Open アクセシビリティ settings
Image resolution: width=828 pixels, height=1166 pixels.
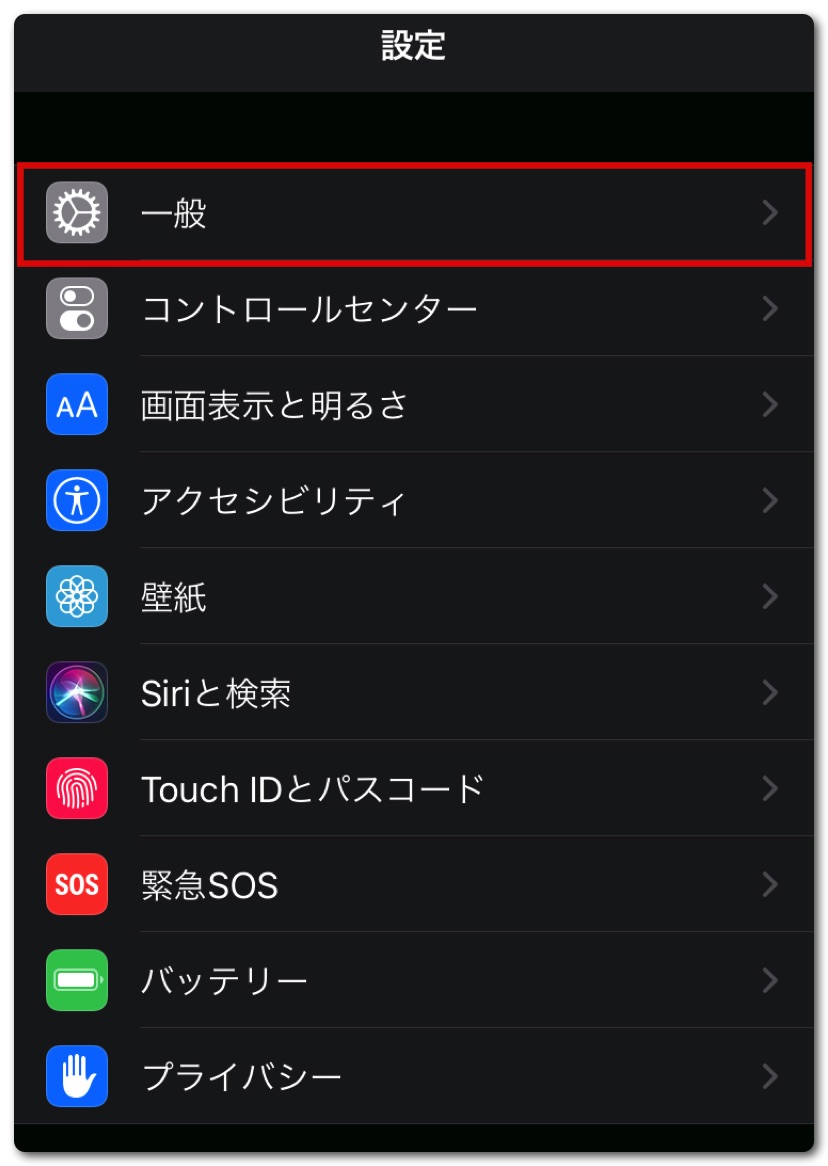[413, 501]
